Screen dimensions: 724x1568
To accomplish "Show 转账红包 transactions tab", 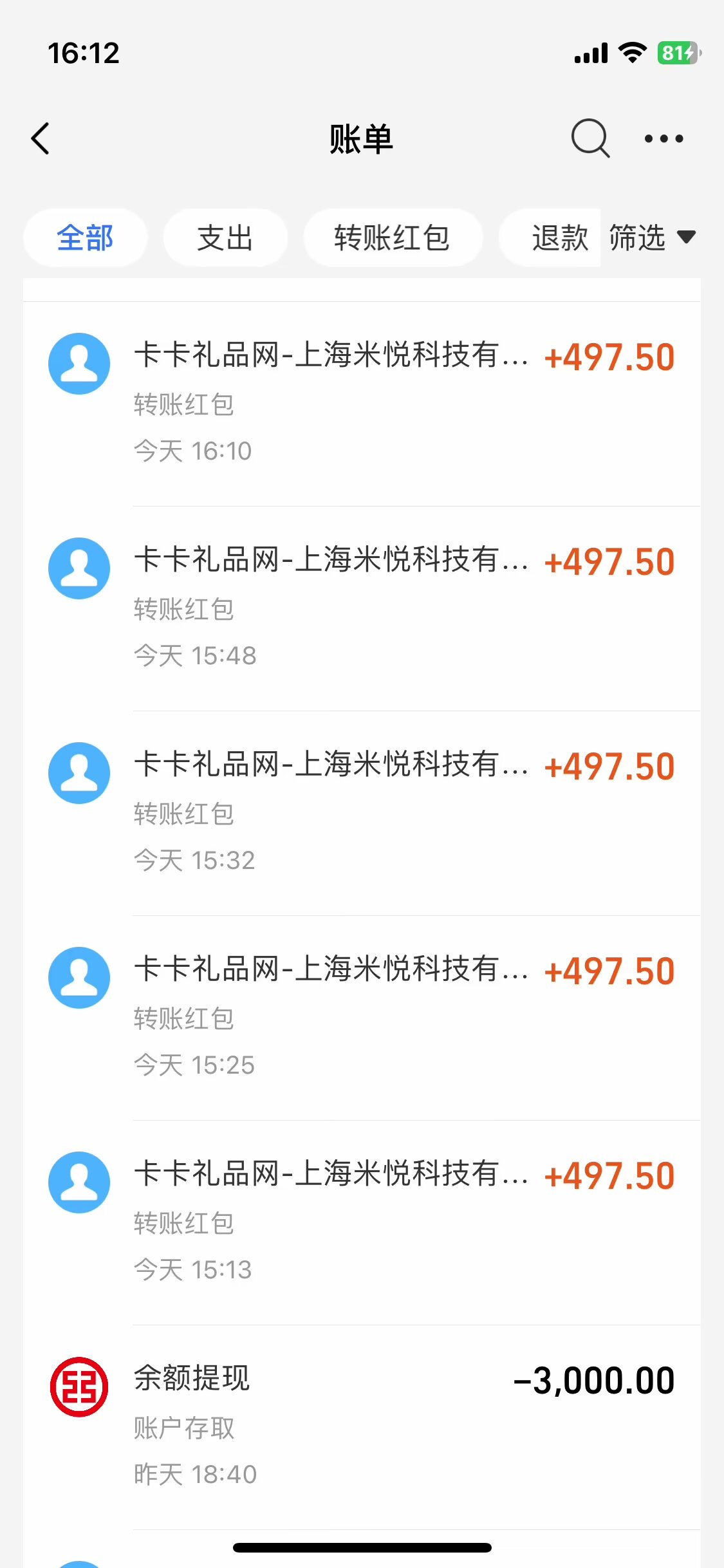I will [x=392, y=238].
